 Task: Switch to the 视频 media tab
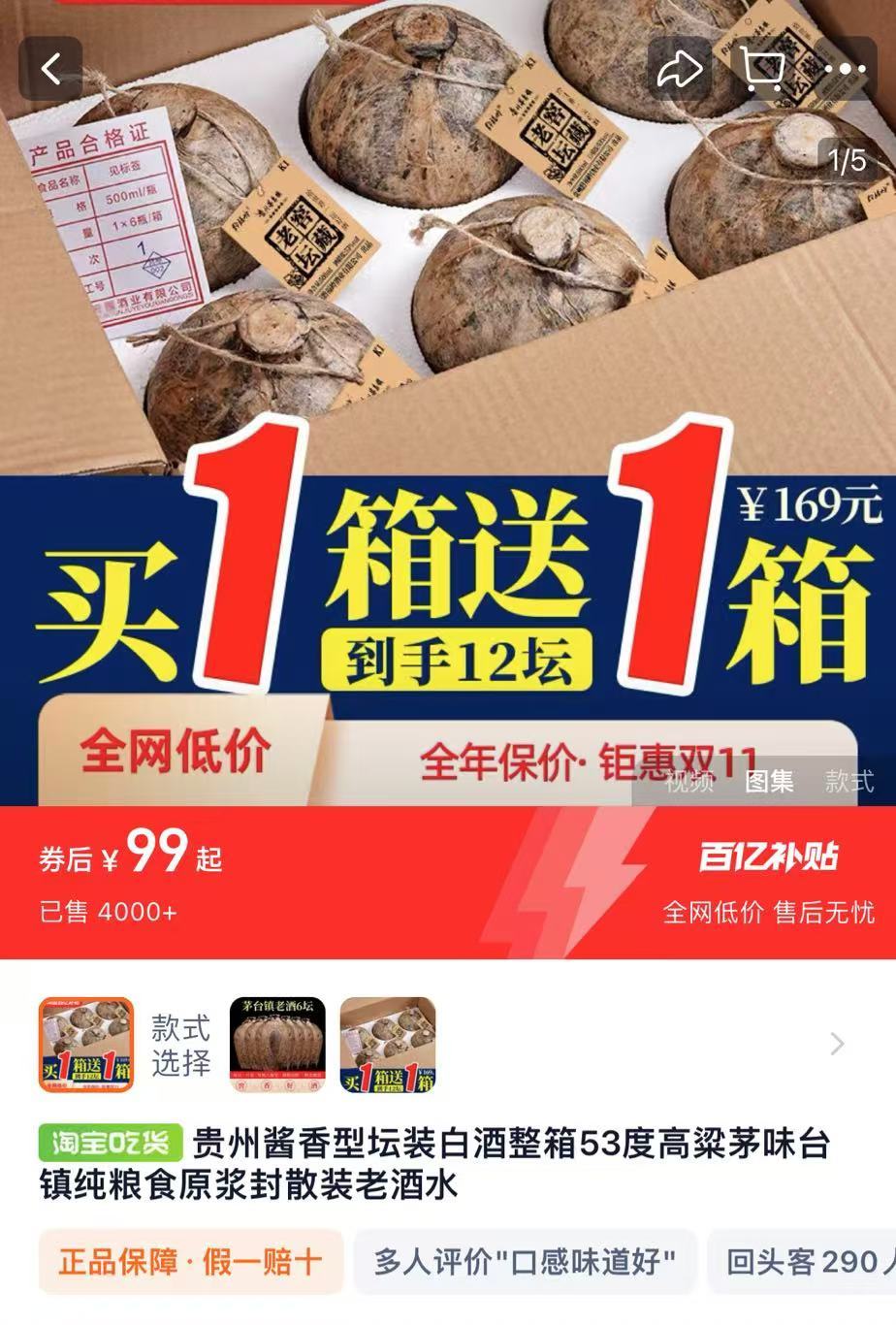[x=689, y=781]
